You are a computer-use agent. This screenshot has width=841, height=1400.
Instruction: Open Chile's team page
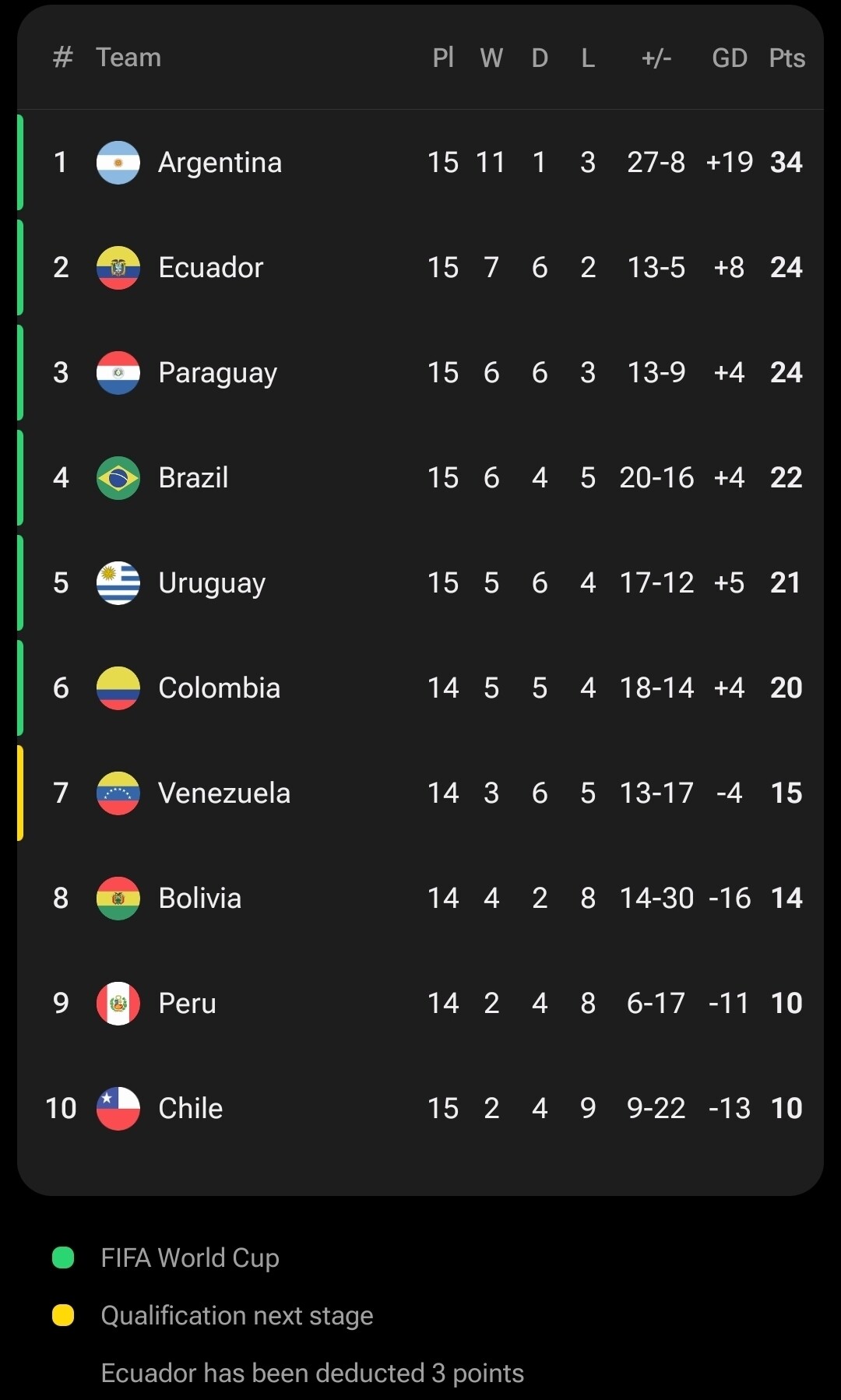click(190, 1109)
